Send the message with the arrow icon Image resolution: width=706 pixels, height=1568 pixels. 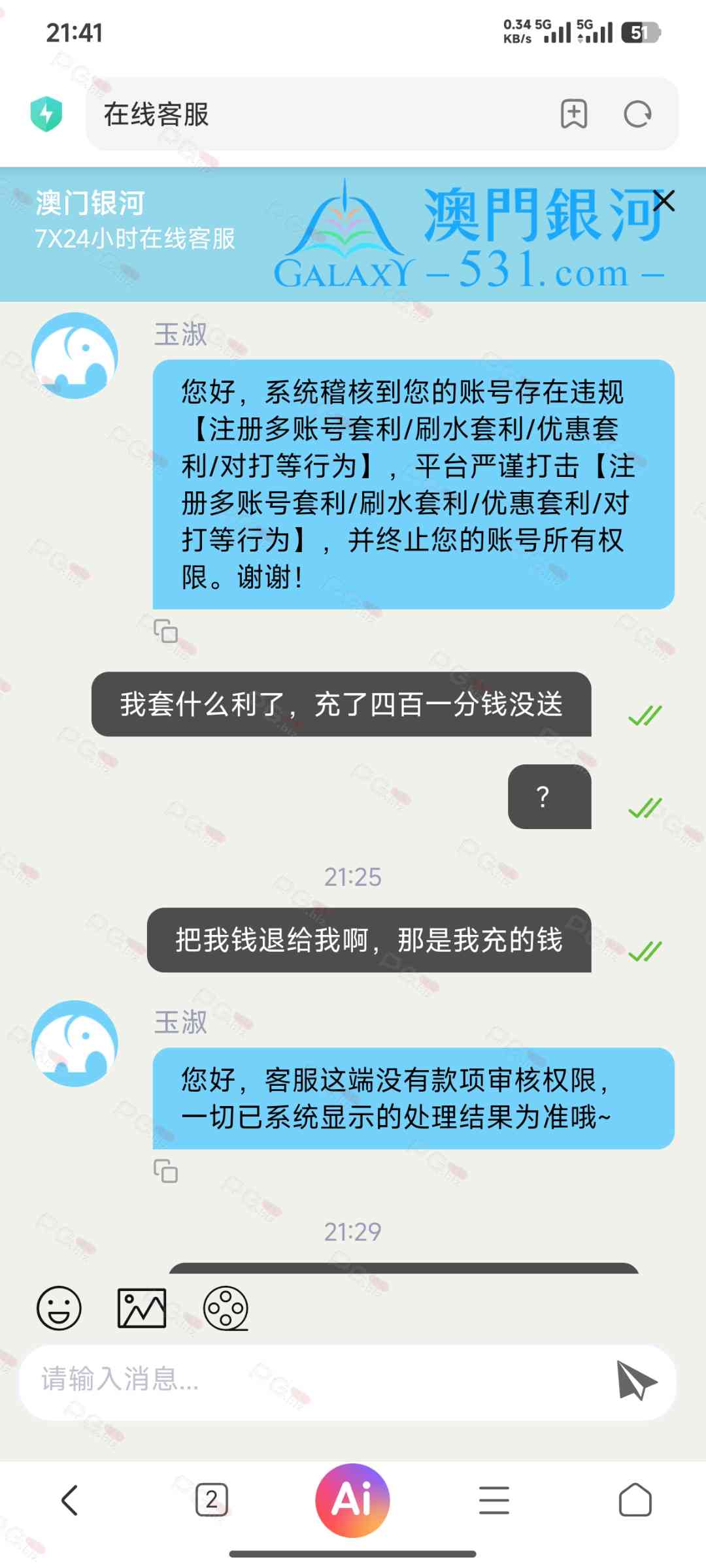(635, 1380)
